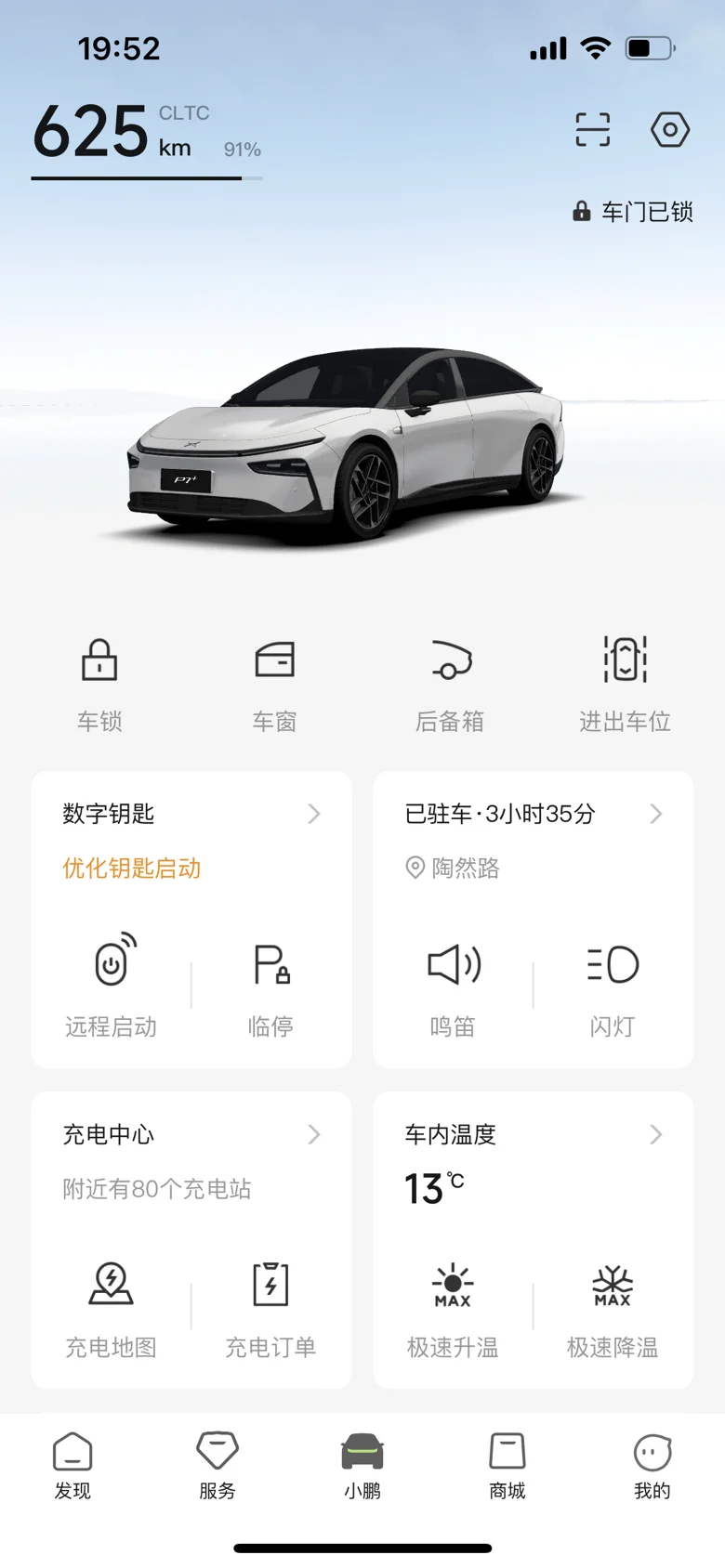View 充电订单 charging orders

(x=271, y=1305)
